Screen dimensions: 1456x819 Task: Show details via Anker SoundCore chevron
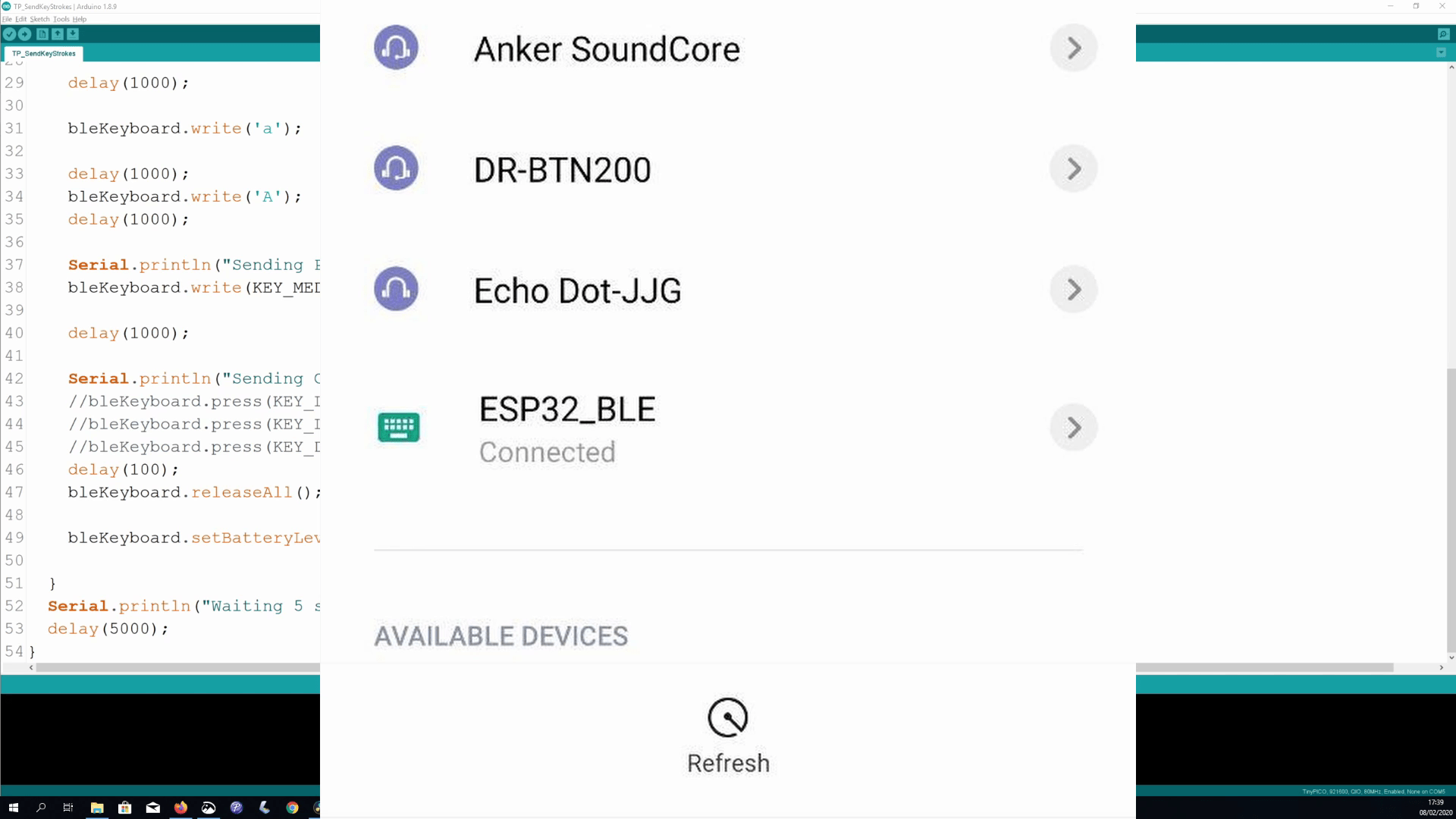click(x=1073, y=49)
